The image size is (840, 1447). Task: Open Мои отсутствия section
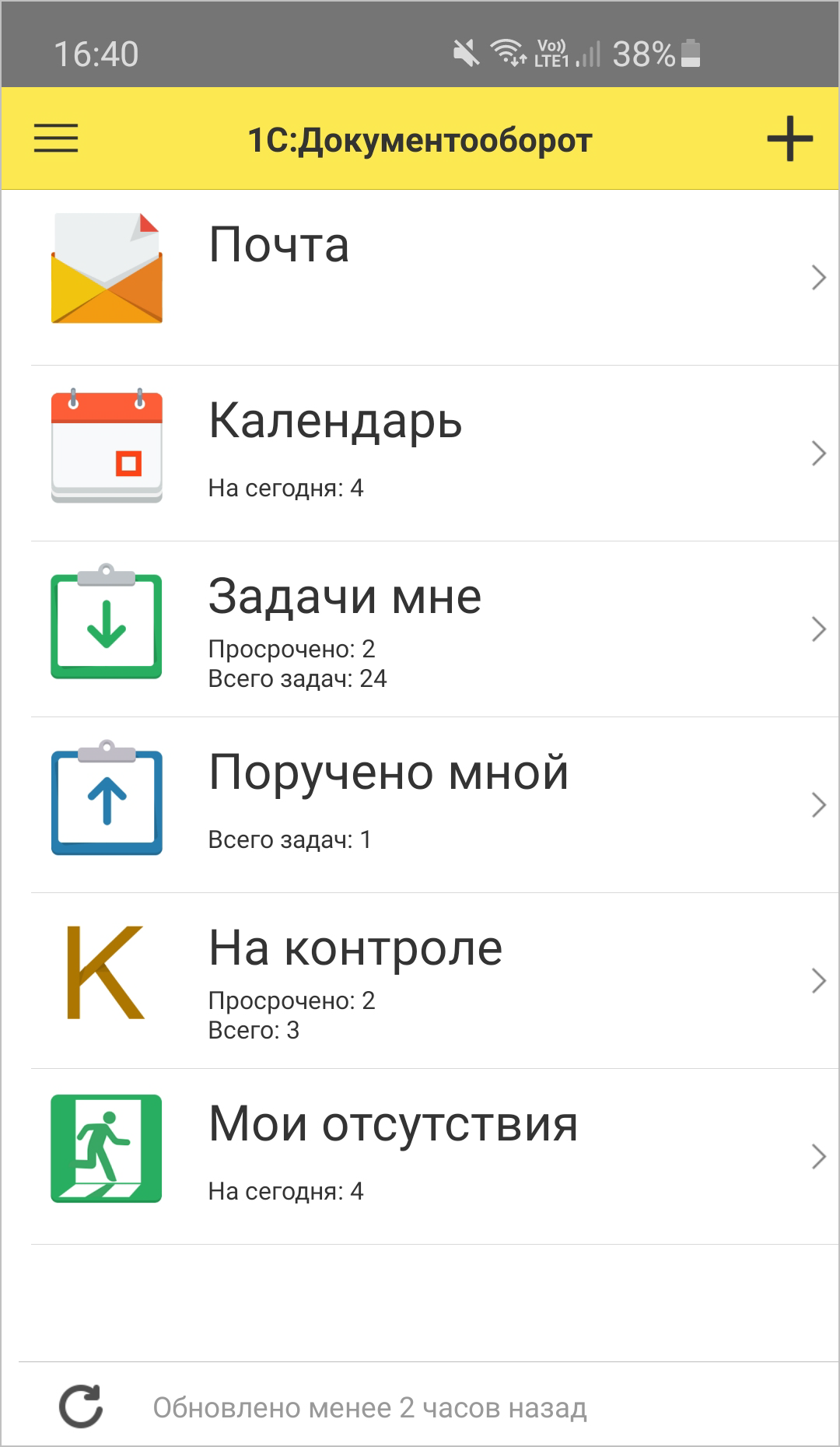point(420,1156)
